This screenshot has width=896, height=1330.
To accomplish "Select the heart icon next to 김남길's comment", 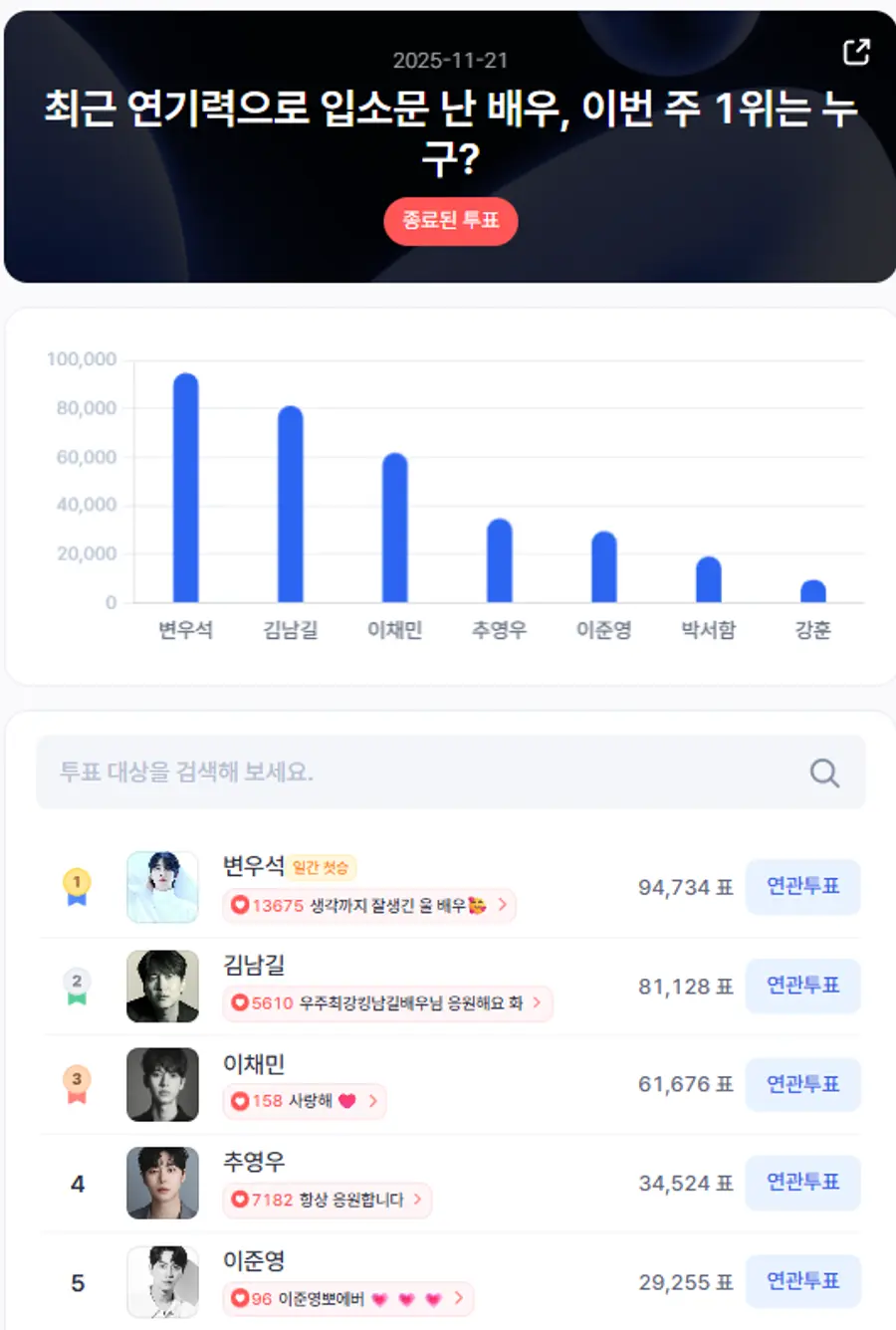I will [x=239, y=1005].
